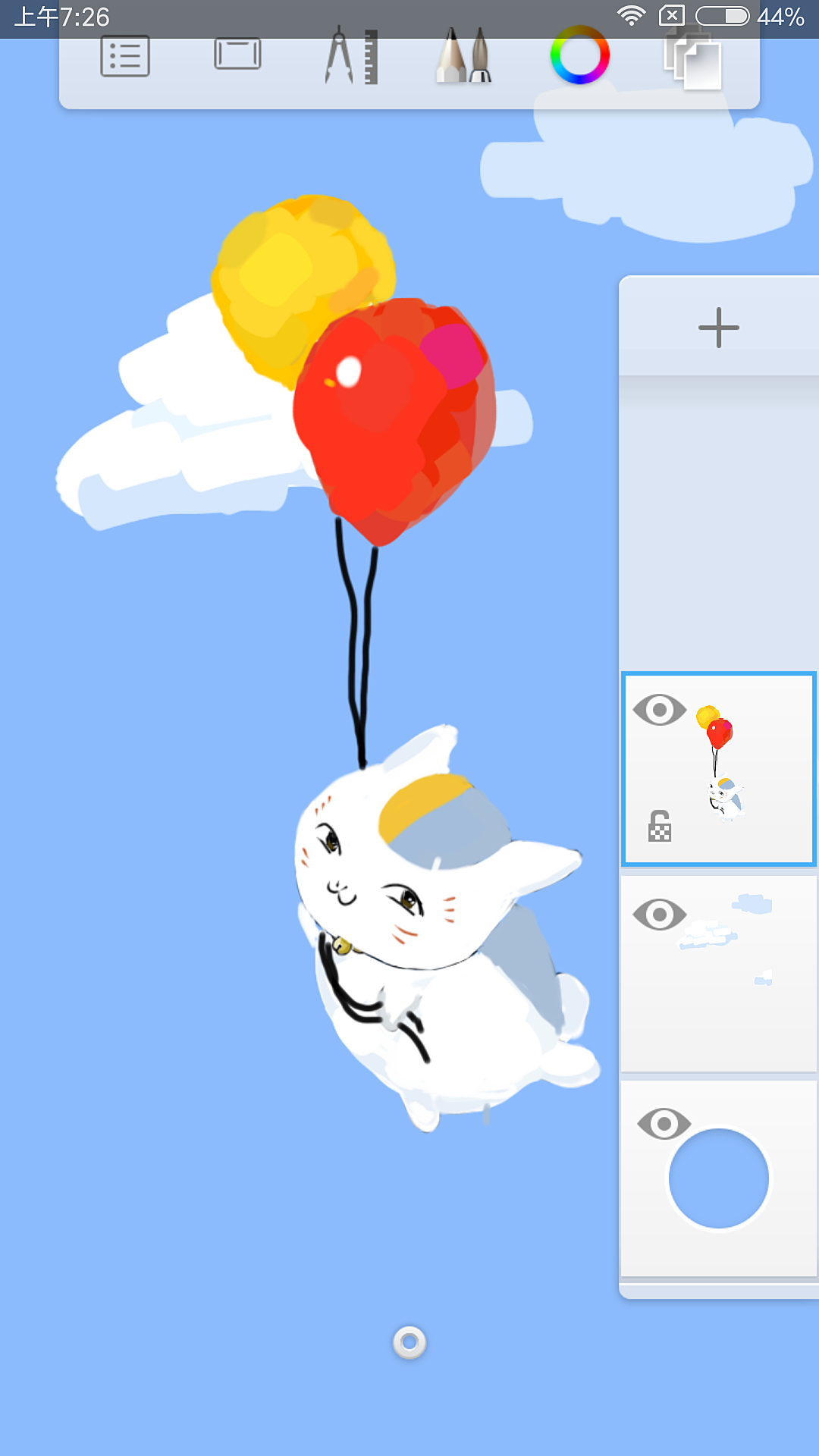Hide the clouds layer
Screen dimensions: 819x1456
(659, 915)
